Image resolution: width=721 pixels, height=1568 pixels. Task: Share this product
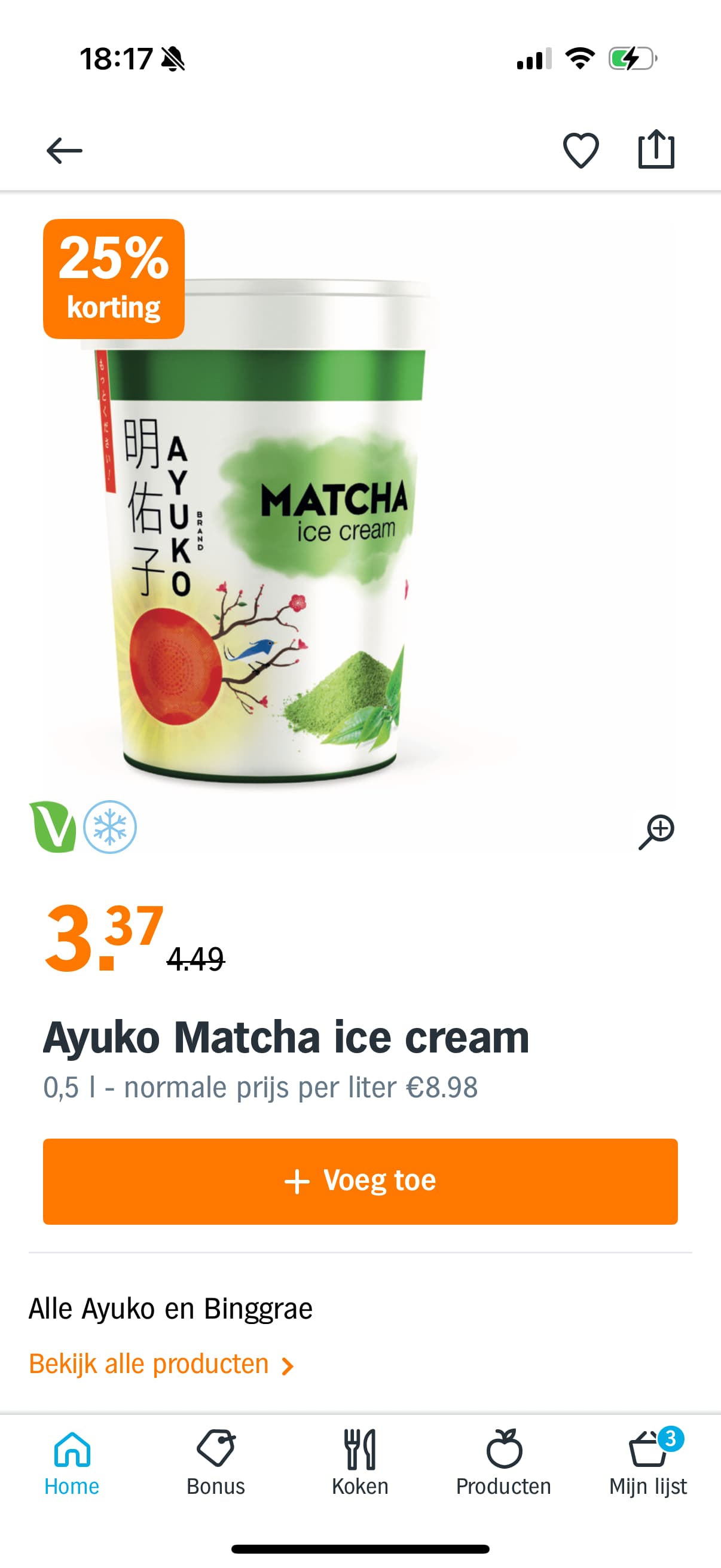656,148
